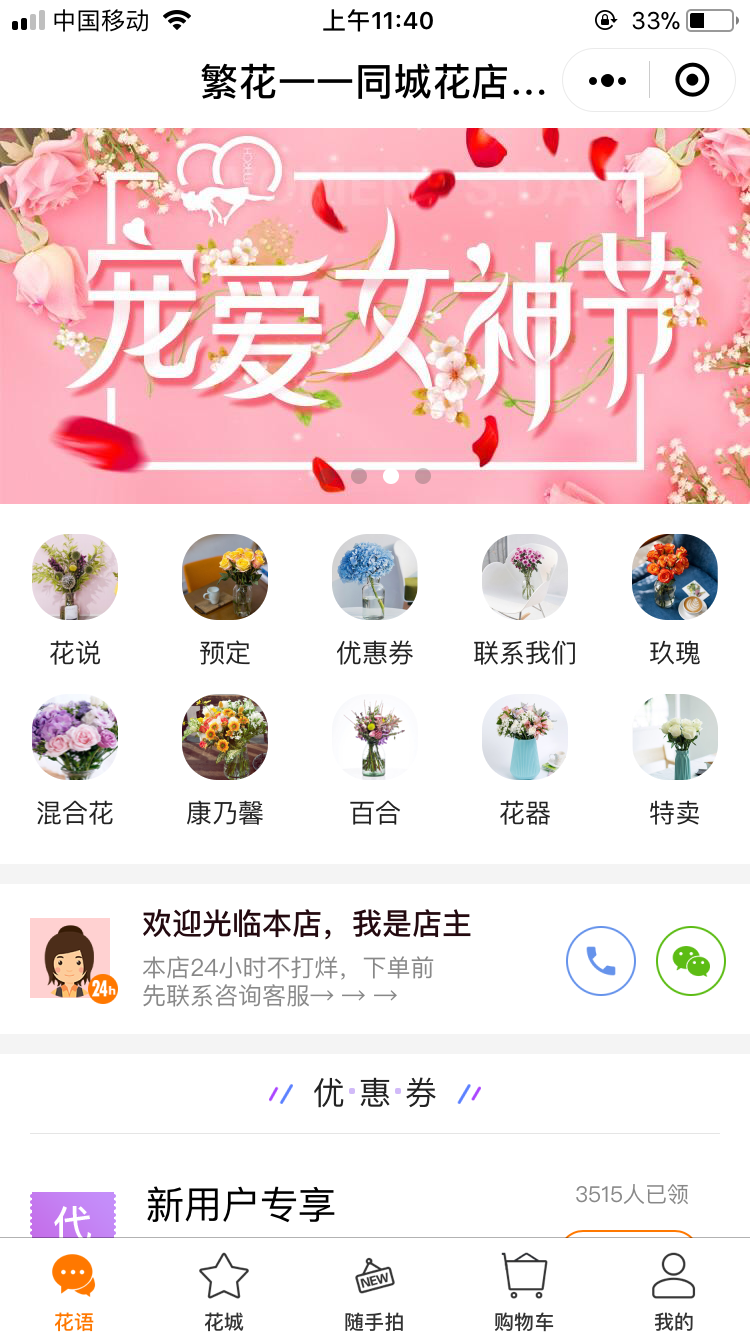Browse the 玫瑰 rose category

click(675, 577)
